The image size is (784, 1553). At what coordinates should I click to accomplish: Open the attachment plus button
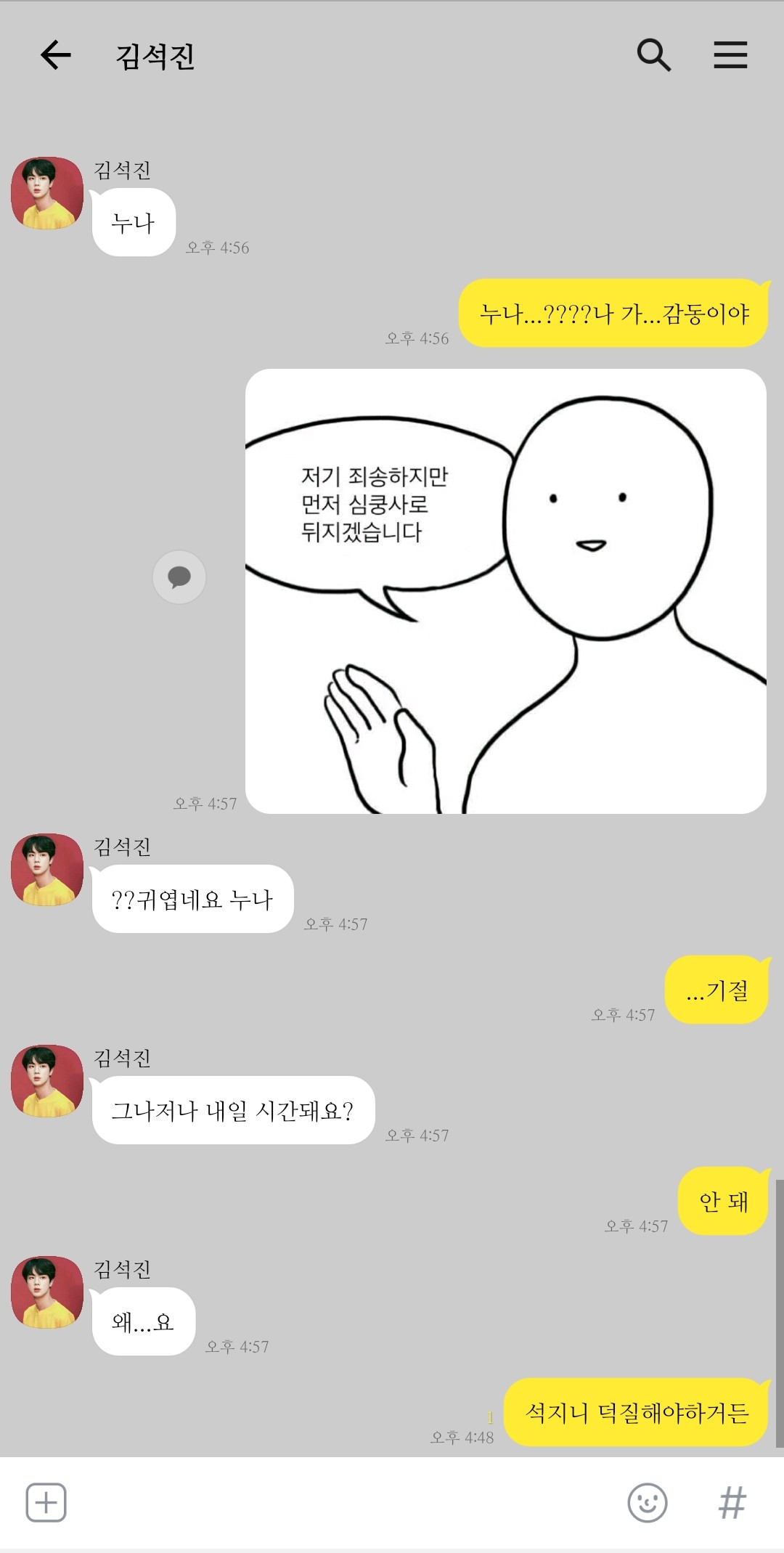pyautogui.click(x=46, y=1502)
